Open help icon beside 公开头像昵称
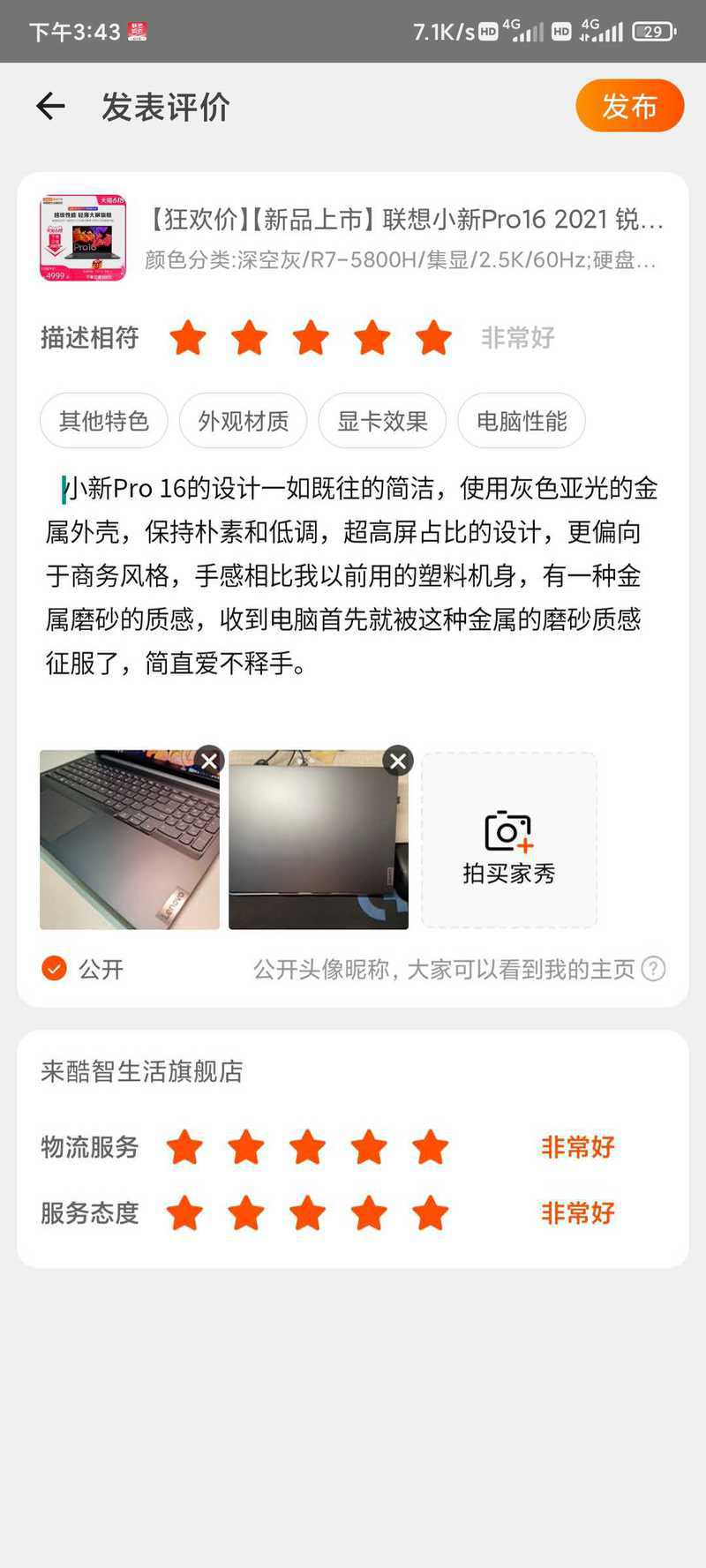The image size is (706, 1568). point(653,969)
